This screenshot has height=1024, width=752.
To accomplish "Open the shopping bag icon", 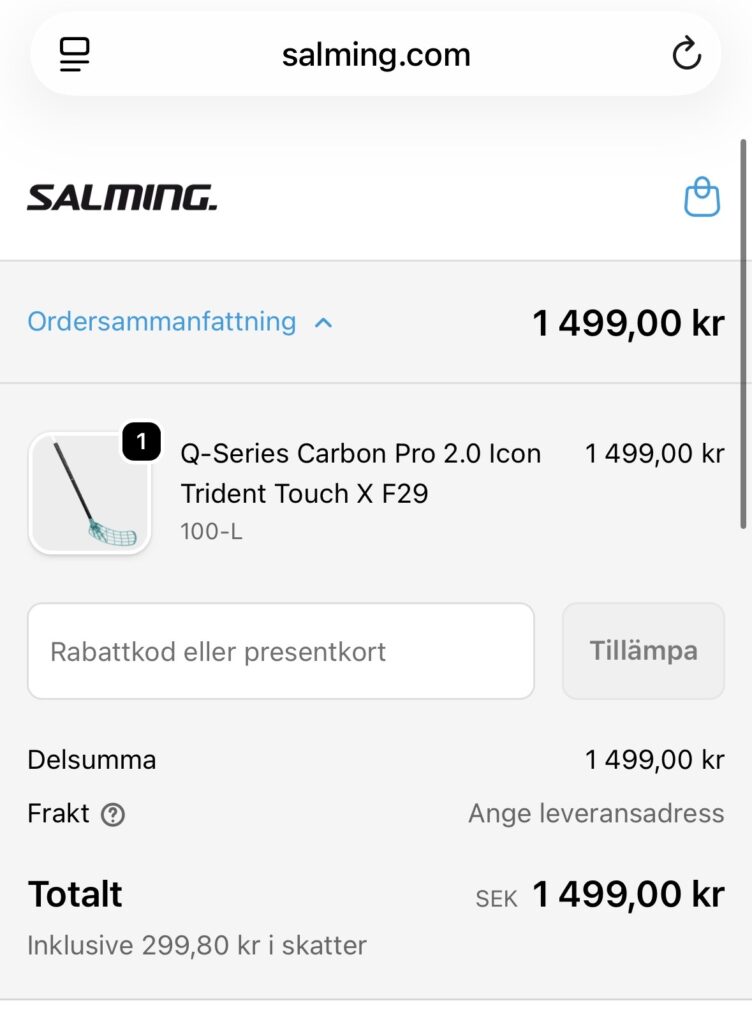I will 703,197.
